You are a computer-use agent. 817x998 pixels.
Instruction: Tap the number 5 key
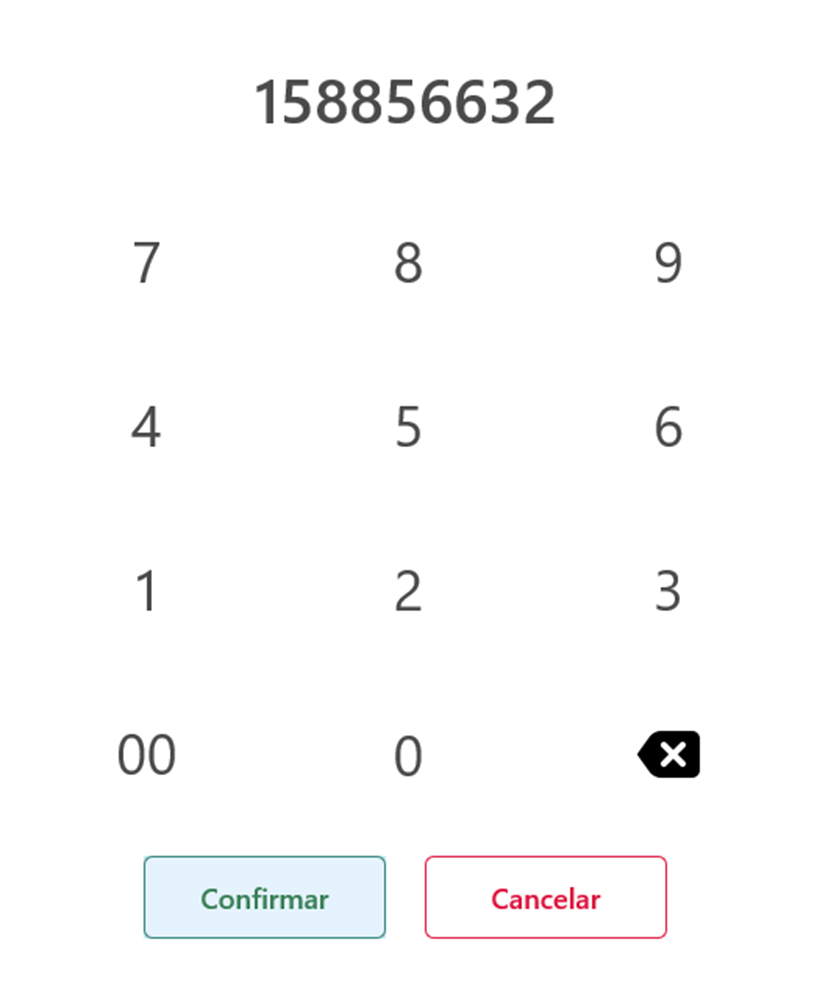tap(408, 428)
